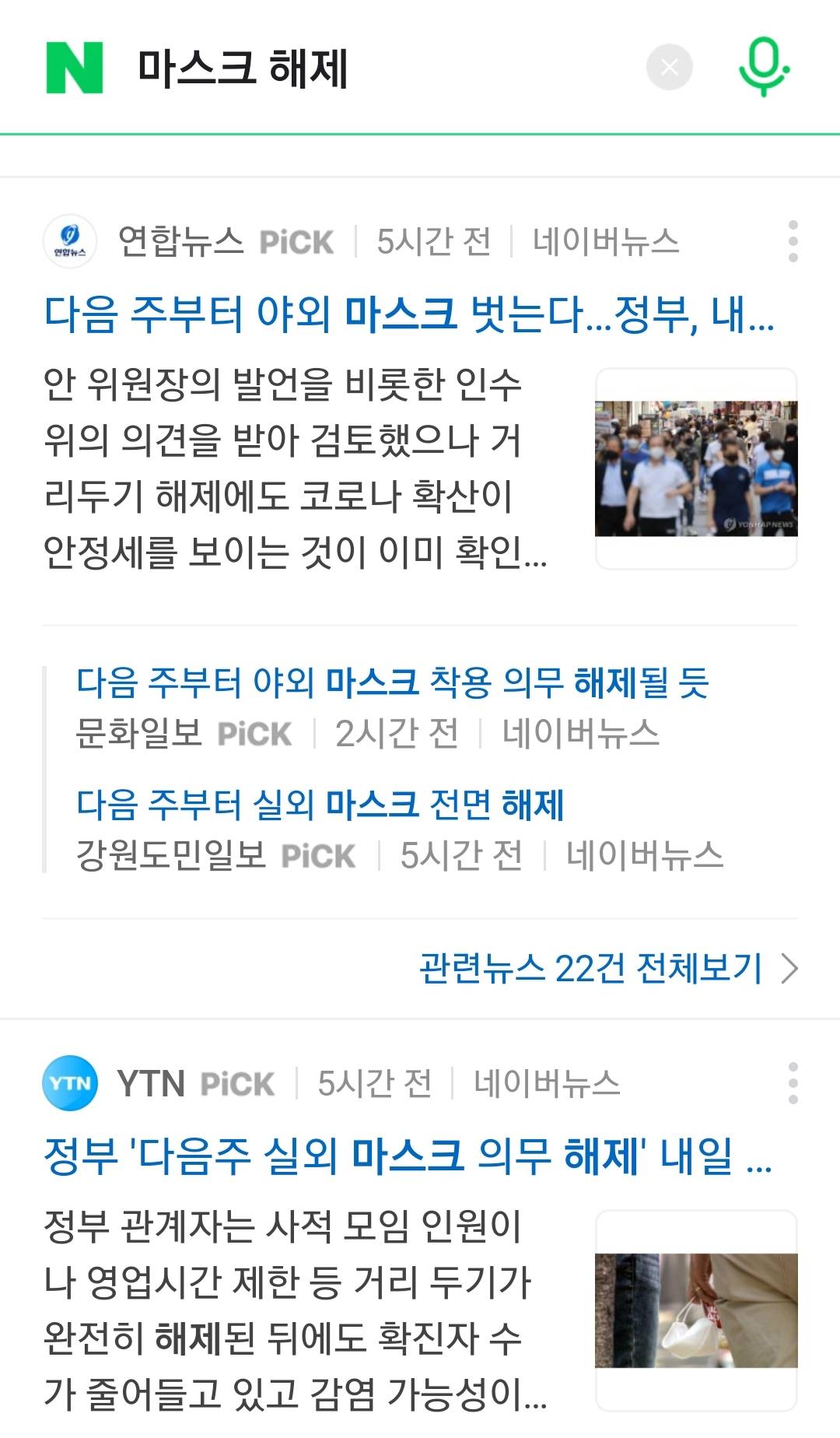Image resolution: width=840 pixels, height=1438 pixels.
Task: Open the overflow menu for the YTN article
Action: point(793,1083)
